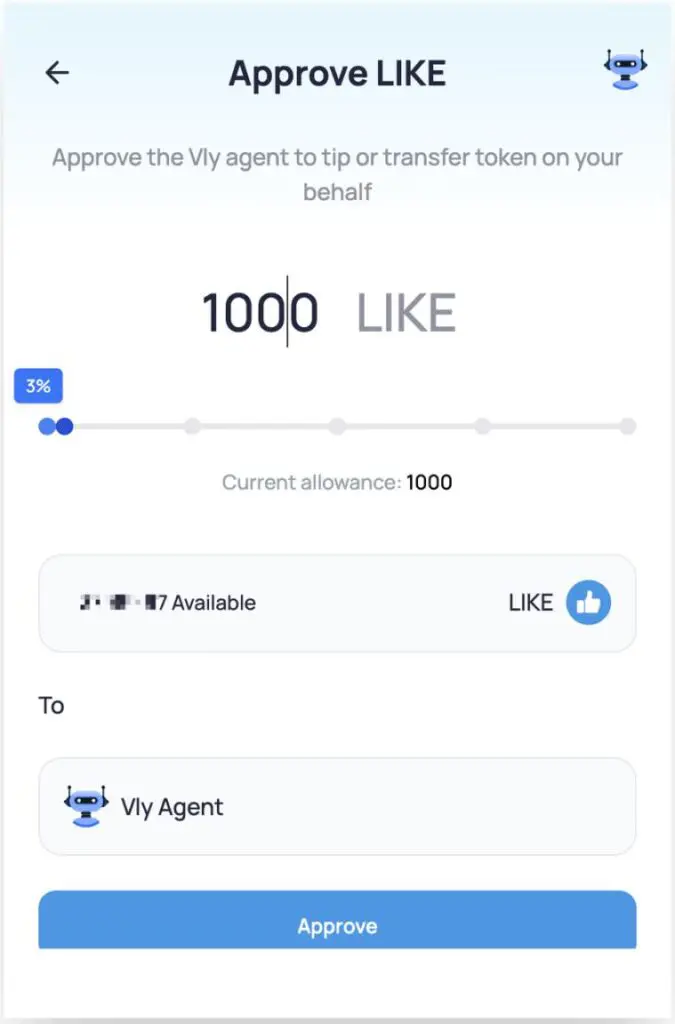Tap the 1000 LIKE amount field
The width and height of the screenshot is (675, 1024).
[x=260, y=313]
